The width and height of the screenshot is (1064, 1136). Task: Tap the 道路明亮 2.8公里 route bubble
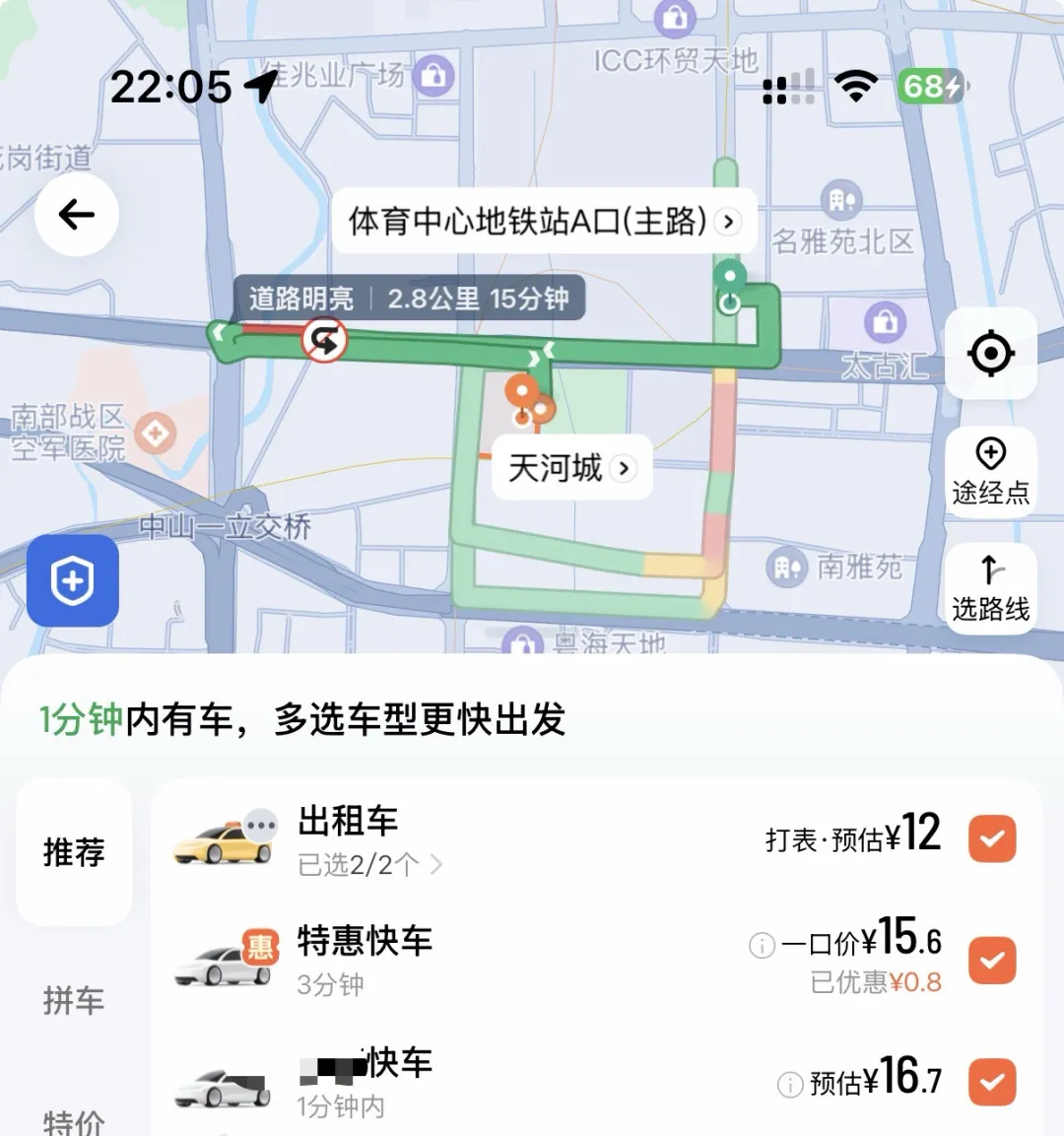point(412,299)
